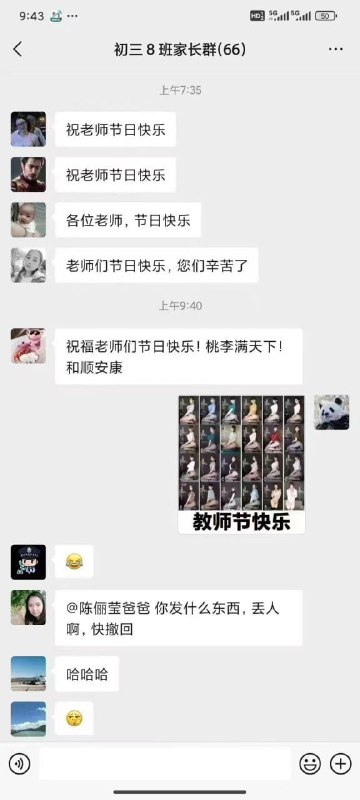Open the plus attachment menu

tap(341, 764)
